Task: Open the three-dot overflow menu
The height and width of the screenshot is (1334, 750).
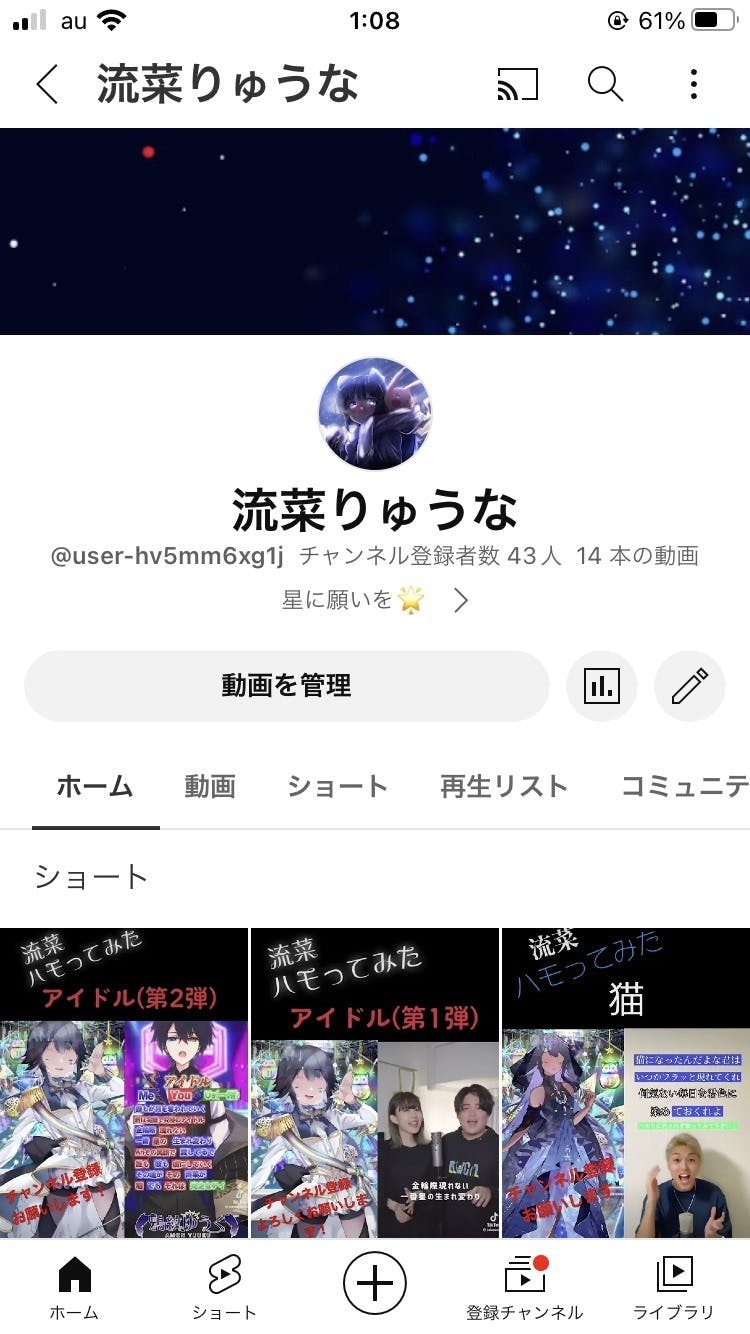Action: (693, 85)
